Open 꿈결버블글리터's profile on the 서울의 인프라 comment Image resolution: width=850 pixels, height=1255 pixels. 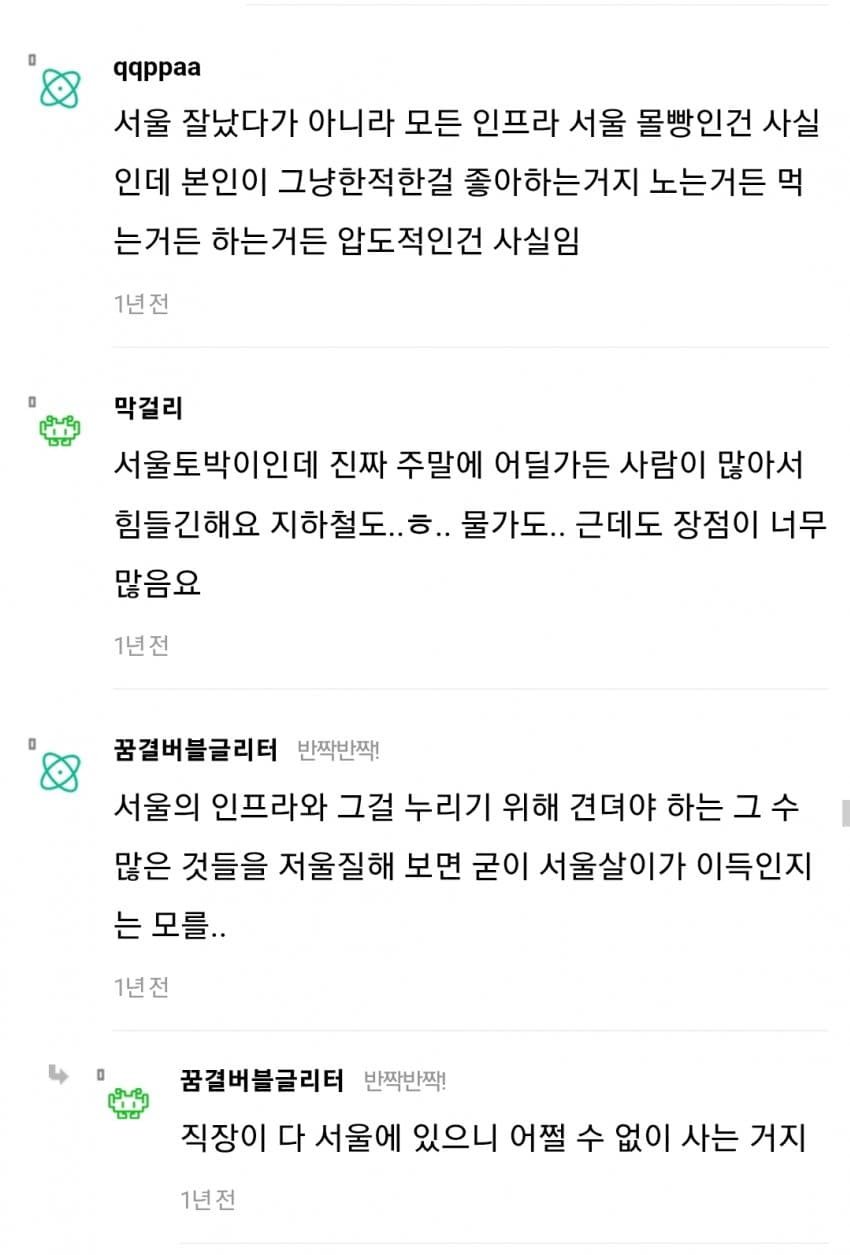(x=196, y=750)
